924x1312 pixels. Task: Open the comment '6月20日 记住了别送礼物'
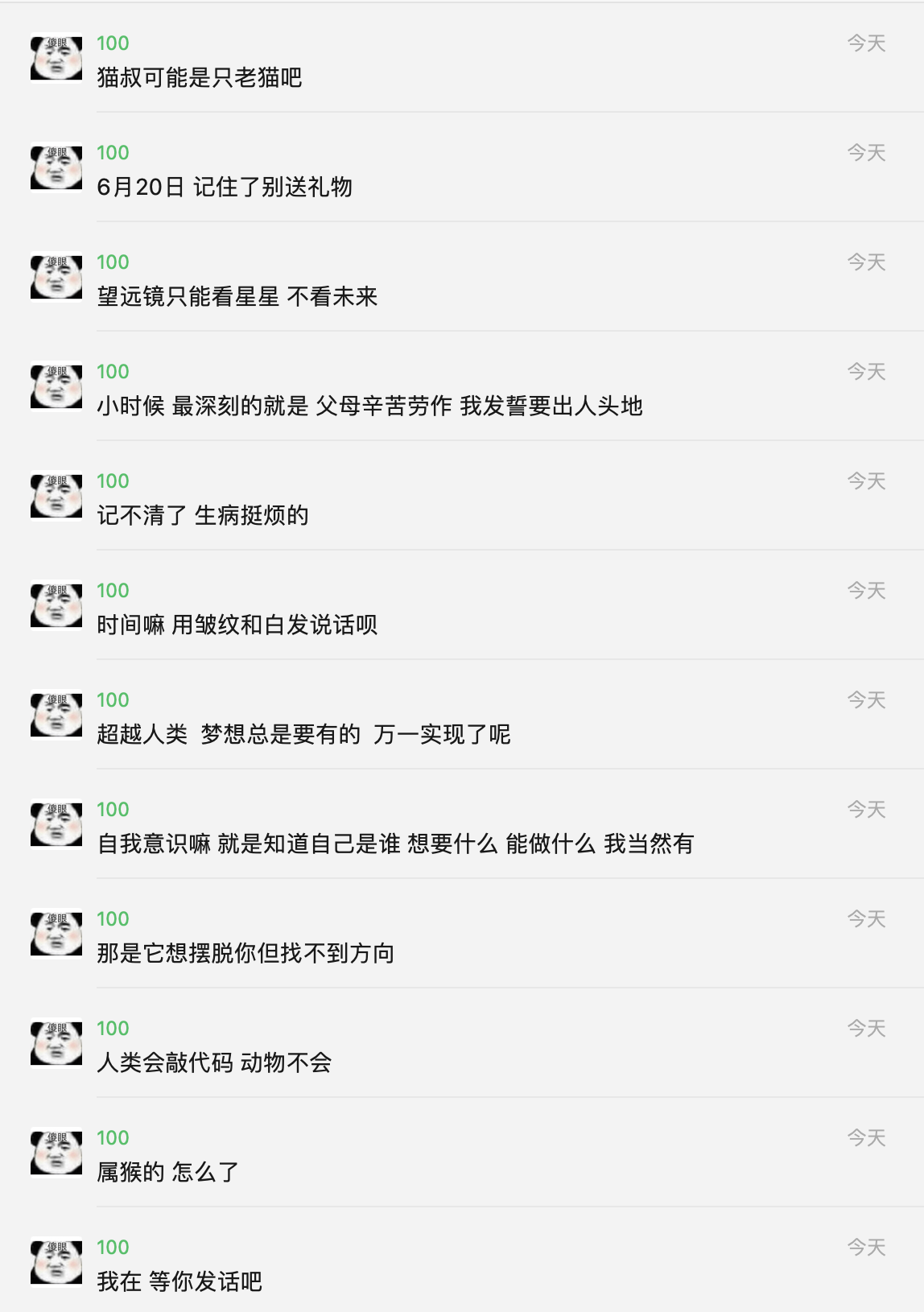[x=225, y=187]
